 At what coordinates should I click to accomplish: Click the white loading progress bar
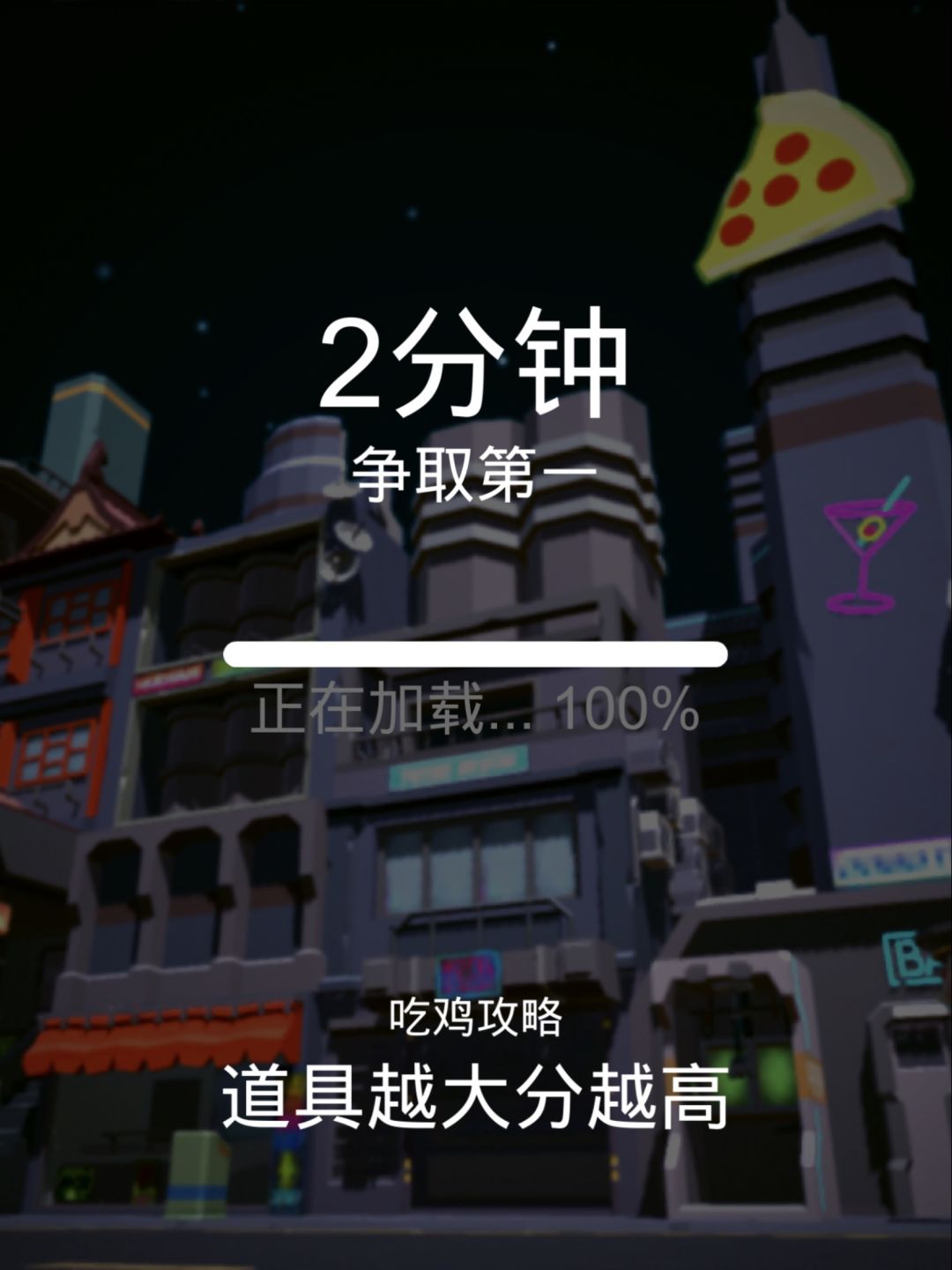[476, 653]
